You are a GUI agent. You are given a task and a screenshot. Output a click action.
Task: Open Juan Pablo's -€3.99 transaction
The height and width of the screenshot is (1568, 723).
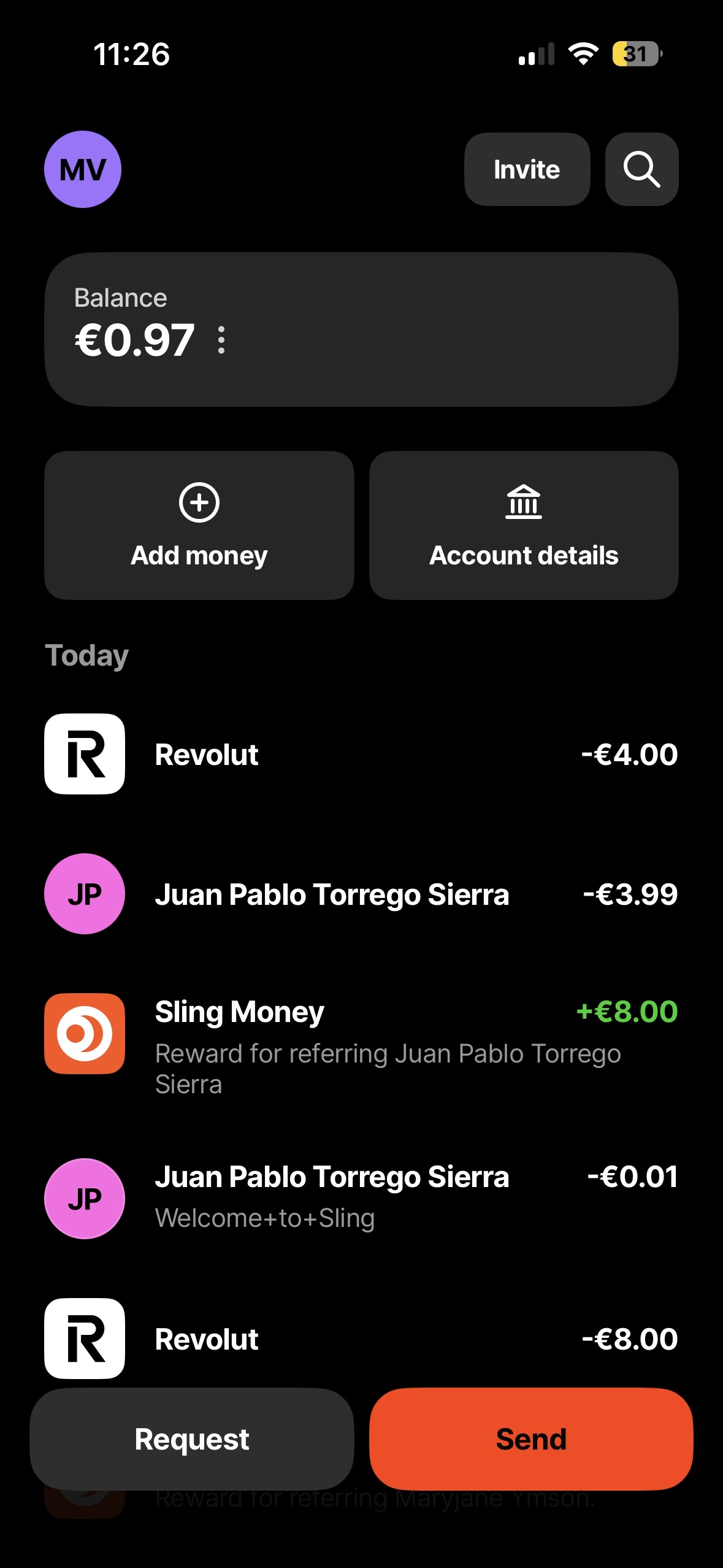[x=361, y=894]
